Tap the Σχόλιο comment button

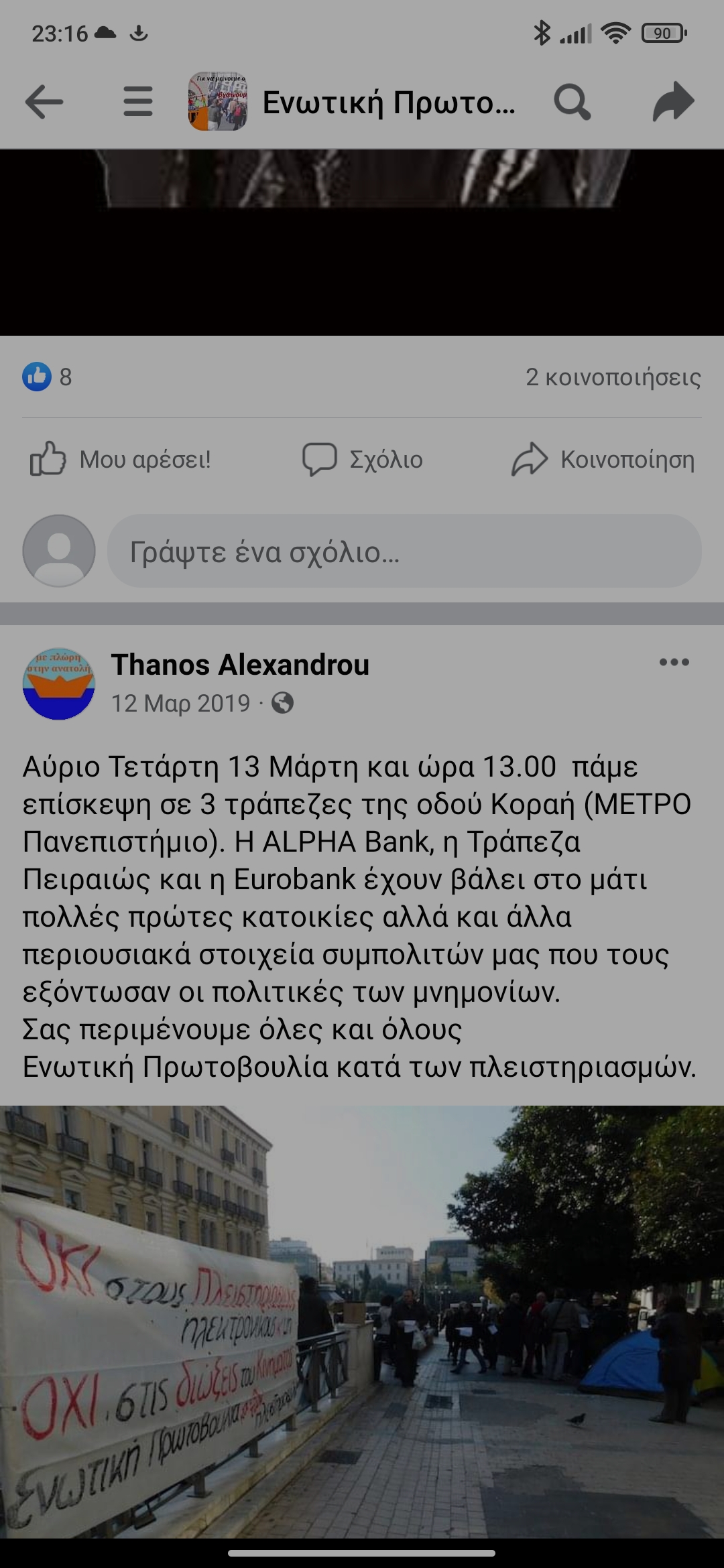point(363,460)
